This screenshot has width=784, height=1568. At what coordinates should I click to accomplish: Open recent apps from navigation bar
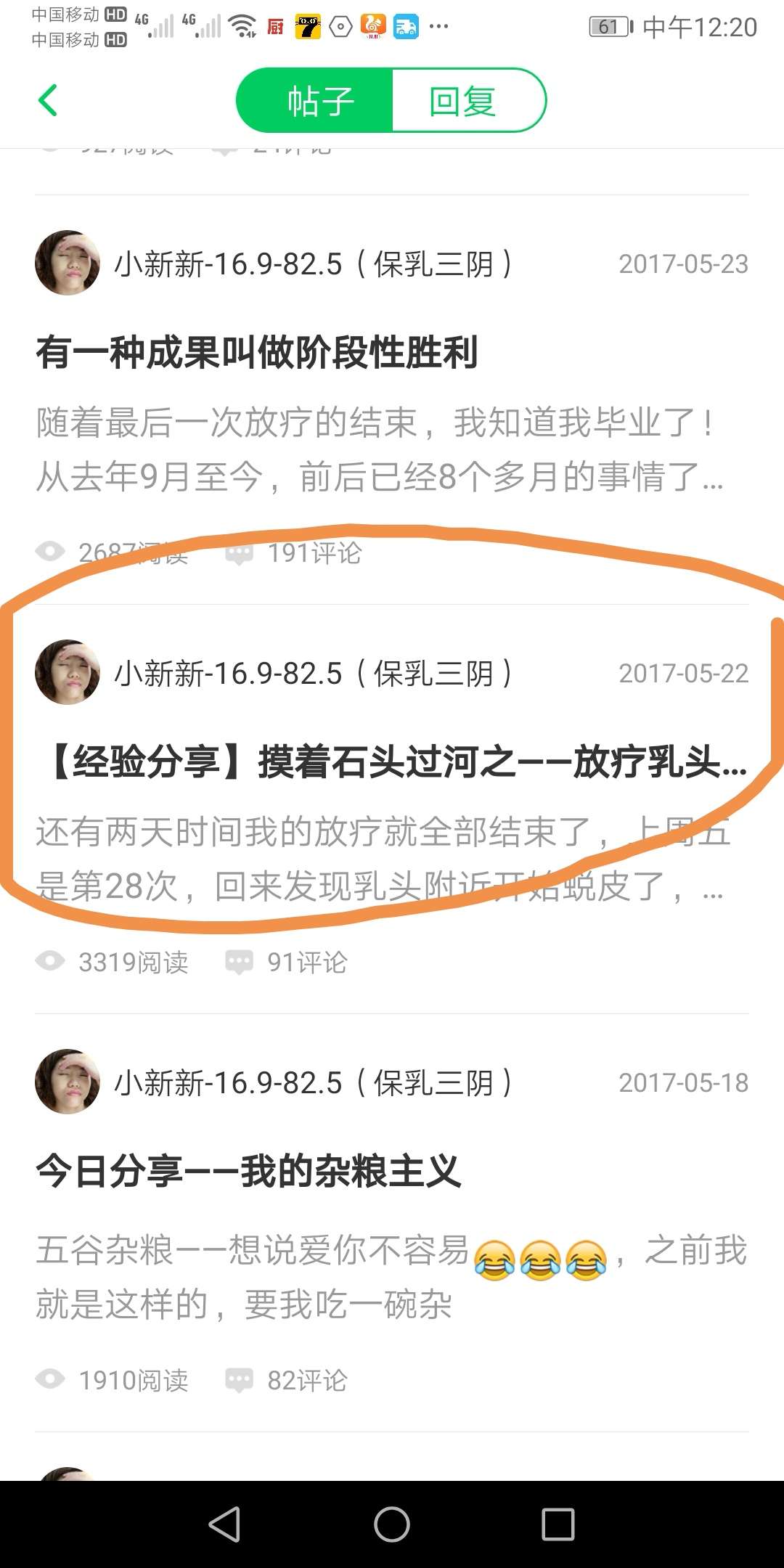point(558,1524)
